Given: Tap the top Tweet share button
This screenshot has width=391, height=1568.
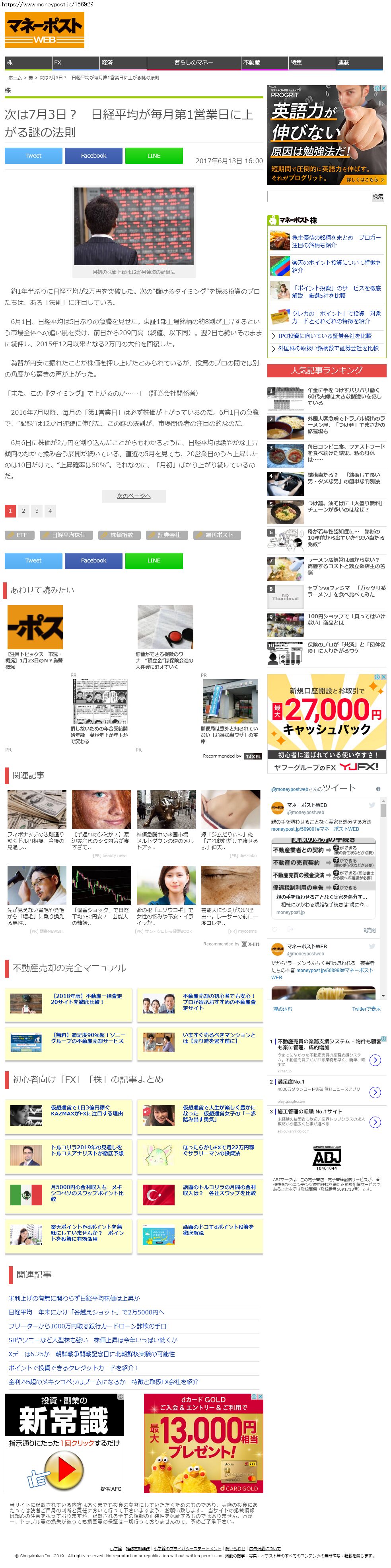Looking at the screenshot, I should [x=33, y=156].
